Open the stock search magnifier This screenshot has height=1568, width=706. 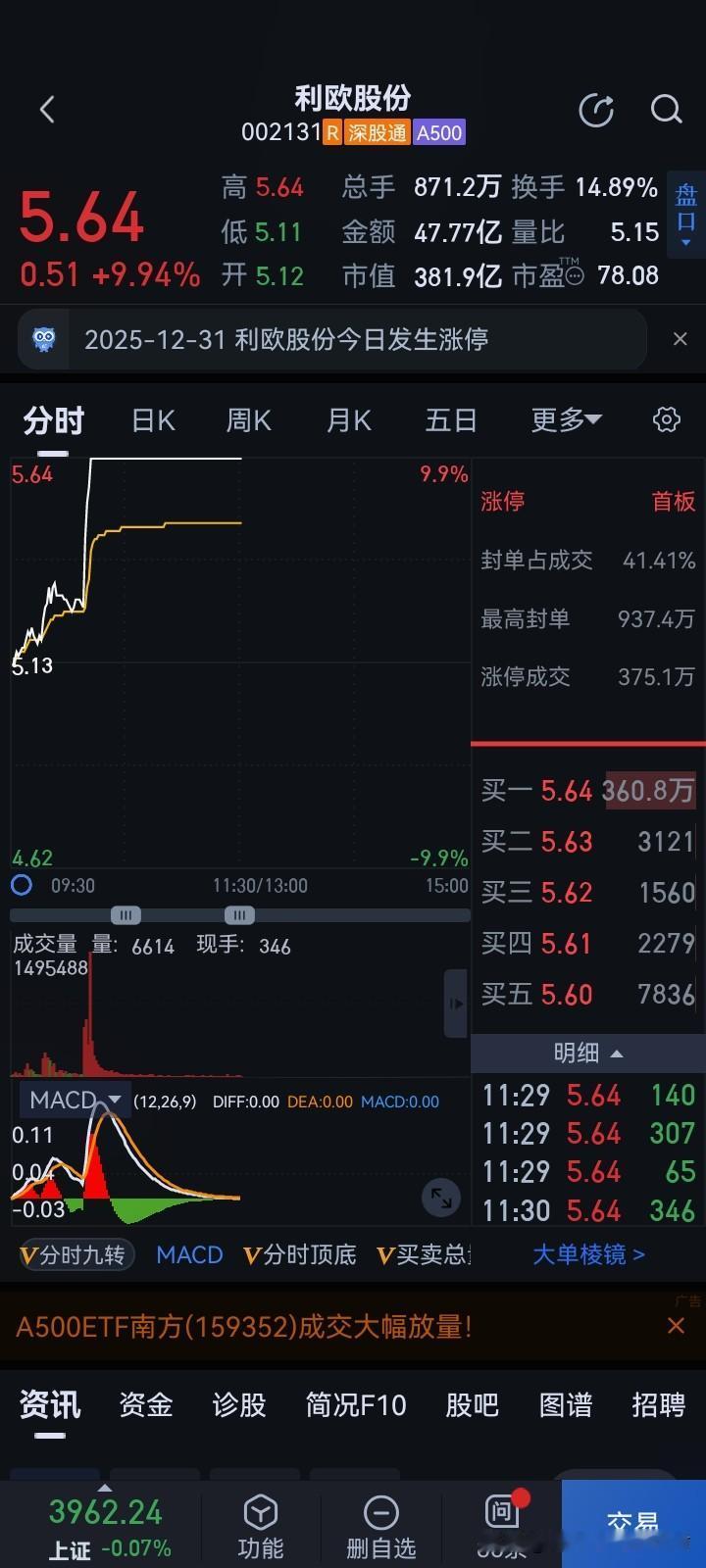pos(667,110)
